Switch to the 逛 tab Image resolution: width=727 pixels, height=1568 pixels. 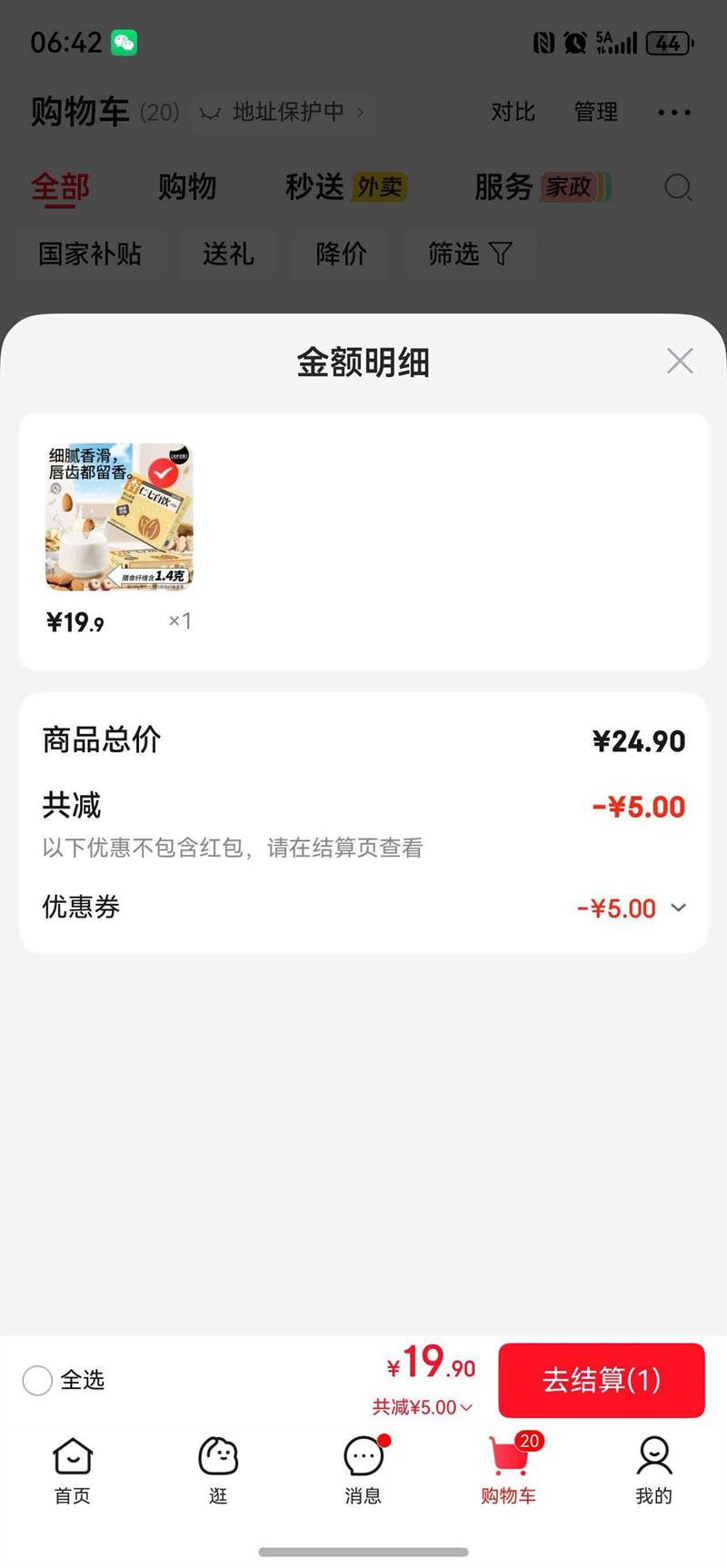coord(218,1467)
